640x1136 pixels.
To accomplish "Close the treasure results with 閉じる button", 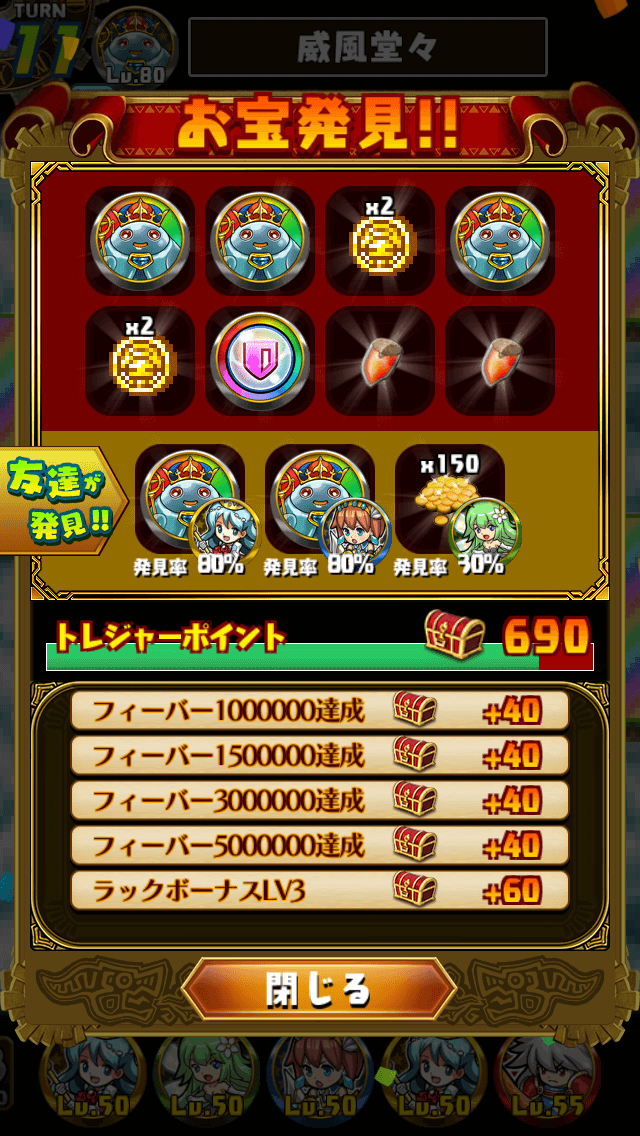I will (x=319, y=990).
